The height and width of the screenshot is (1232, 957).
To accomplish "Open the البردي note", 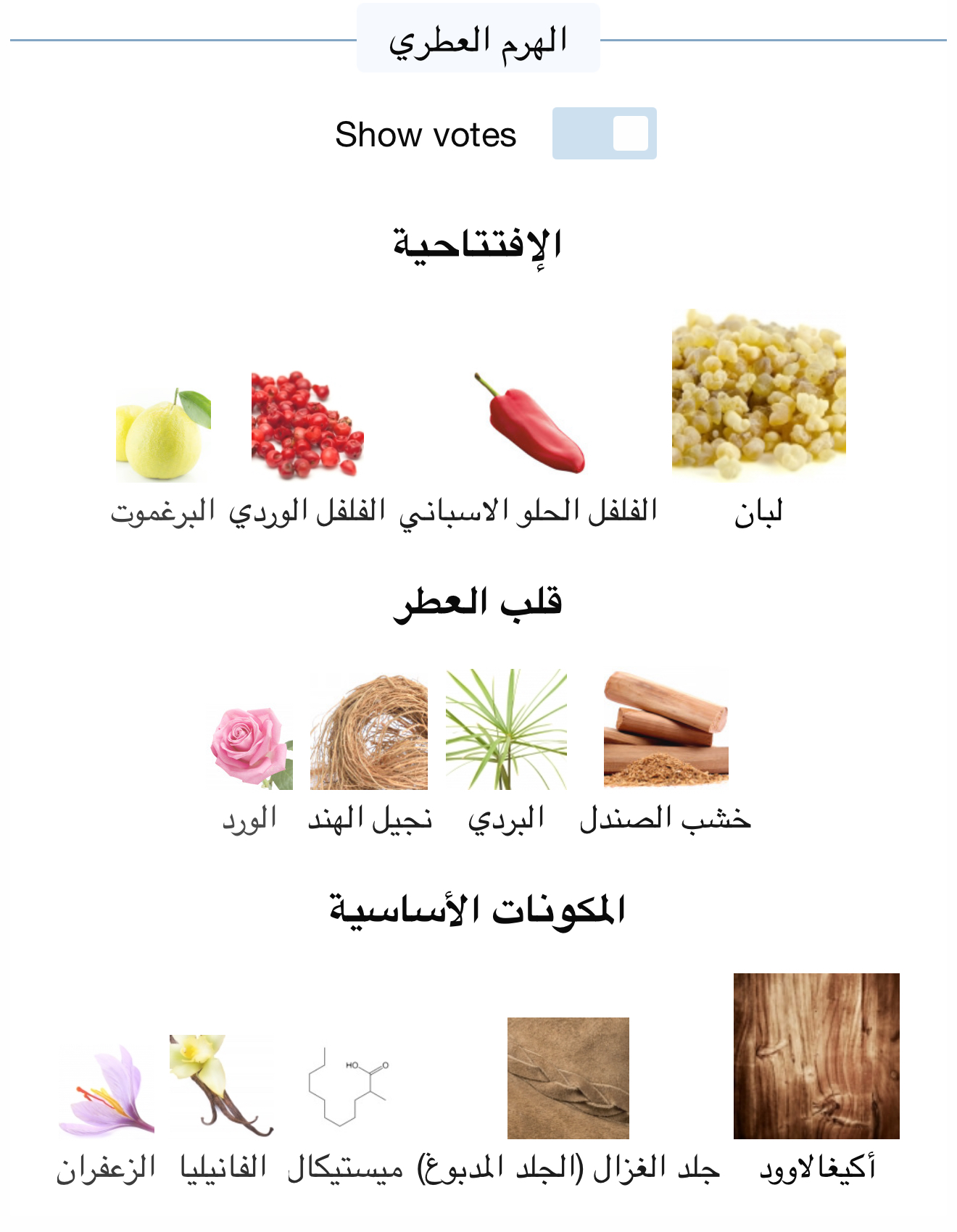I will point(506,729).
